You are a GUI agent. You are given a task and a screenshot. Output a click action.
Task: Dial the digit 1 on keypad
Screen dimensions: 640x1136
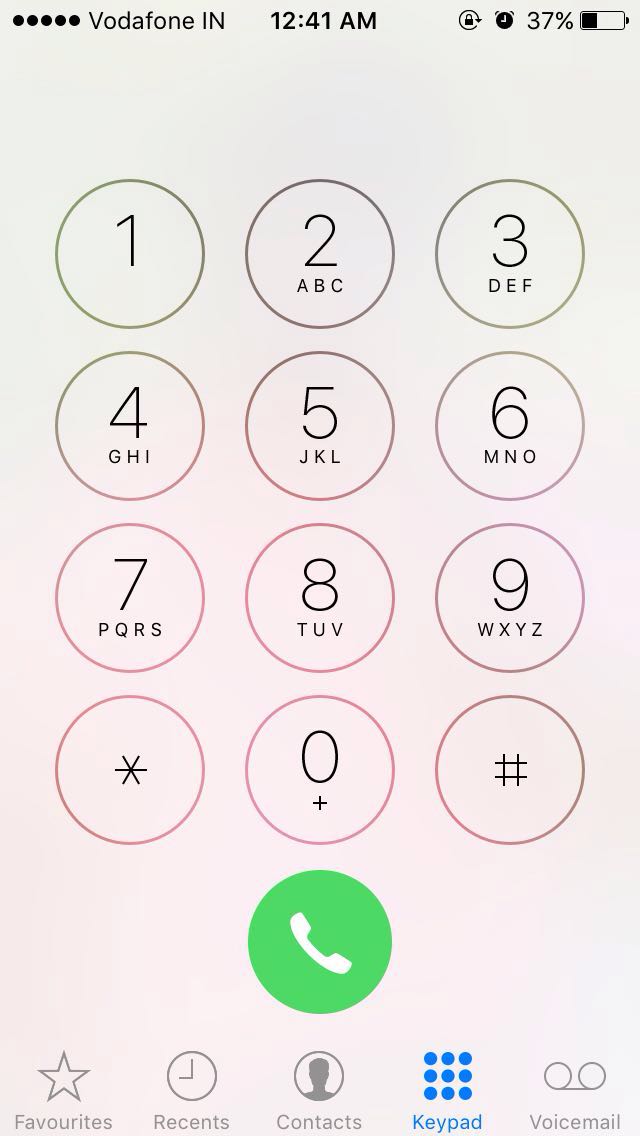click(x=130, y=254)
